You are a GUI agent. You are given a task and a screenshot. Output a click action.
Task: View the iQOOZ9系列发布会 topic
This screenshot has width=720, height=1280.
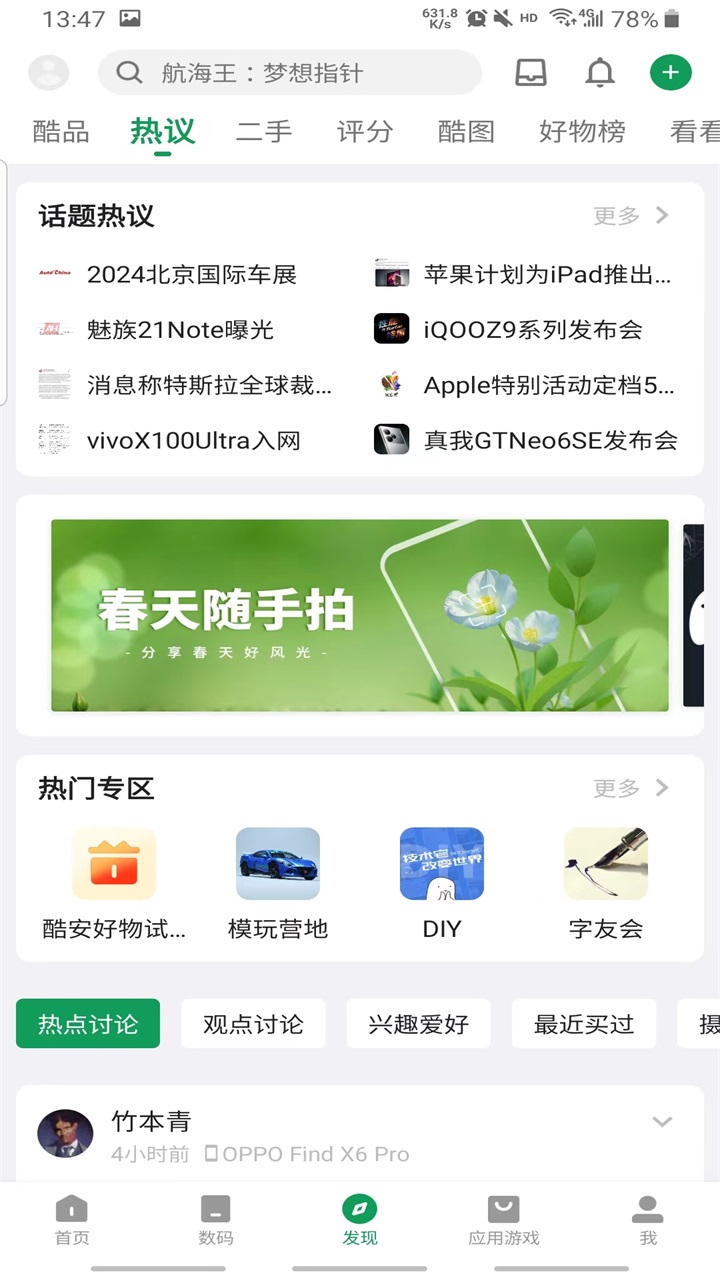point(532,329)
